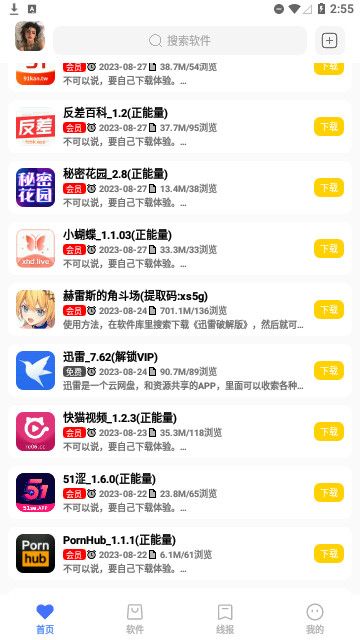Image resolution: width=360 pixels, height=640 pixels.
Task: Switch to the 线报 tab
Action: click(225, 619)
